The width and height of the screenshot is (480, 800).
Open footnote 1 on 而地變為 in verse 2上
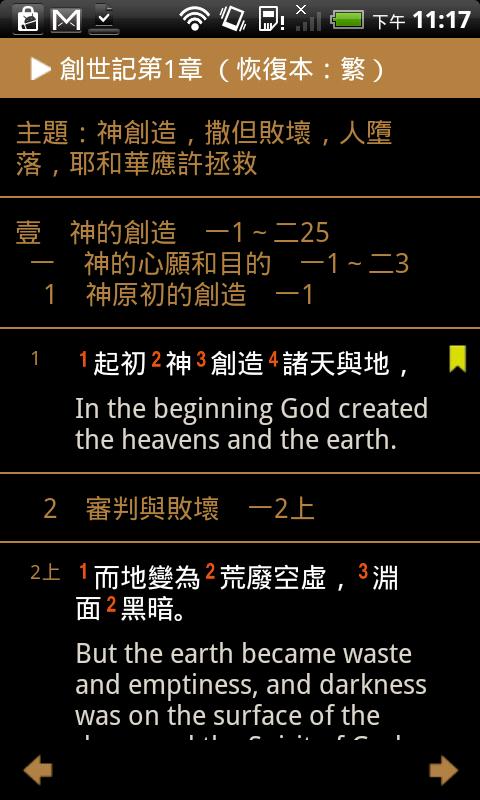[x=83, y=572]
